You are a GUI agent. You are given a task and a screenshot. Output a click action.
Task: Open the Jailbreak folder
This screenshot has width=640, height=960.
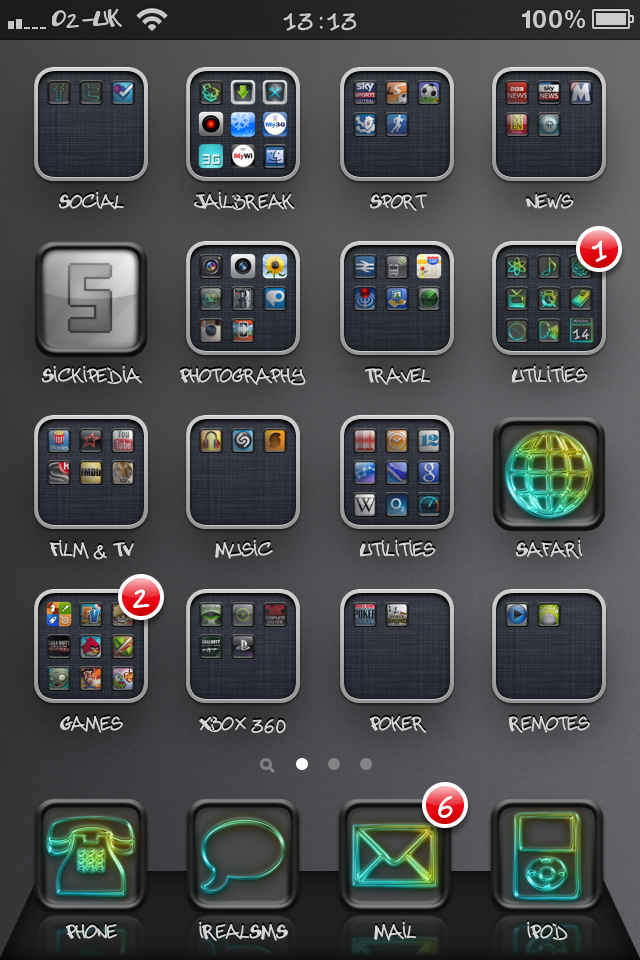coord(243,124)
